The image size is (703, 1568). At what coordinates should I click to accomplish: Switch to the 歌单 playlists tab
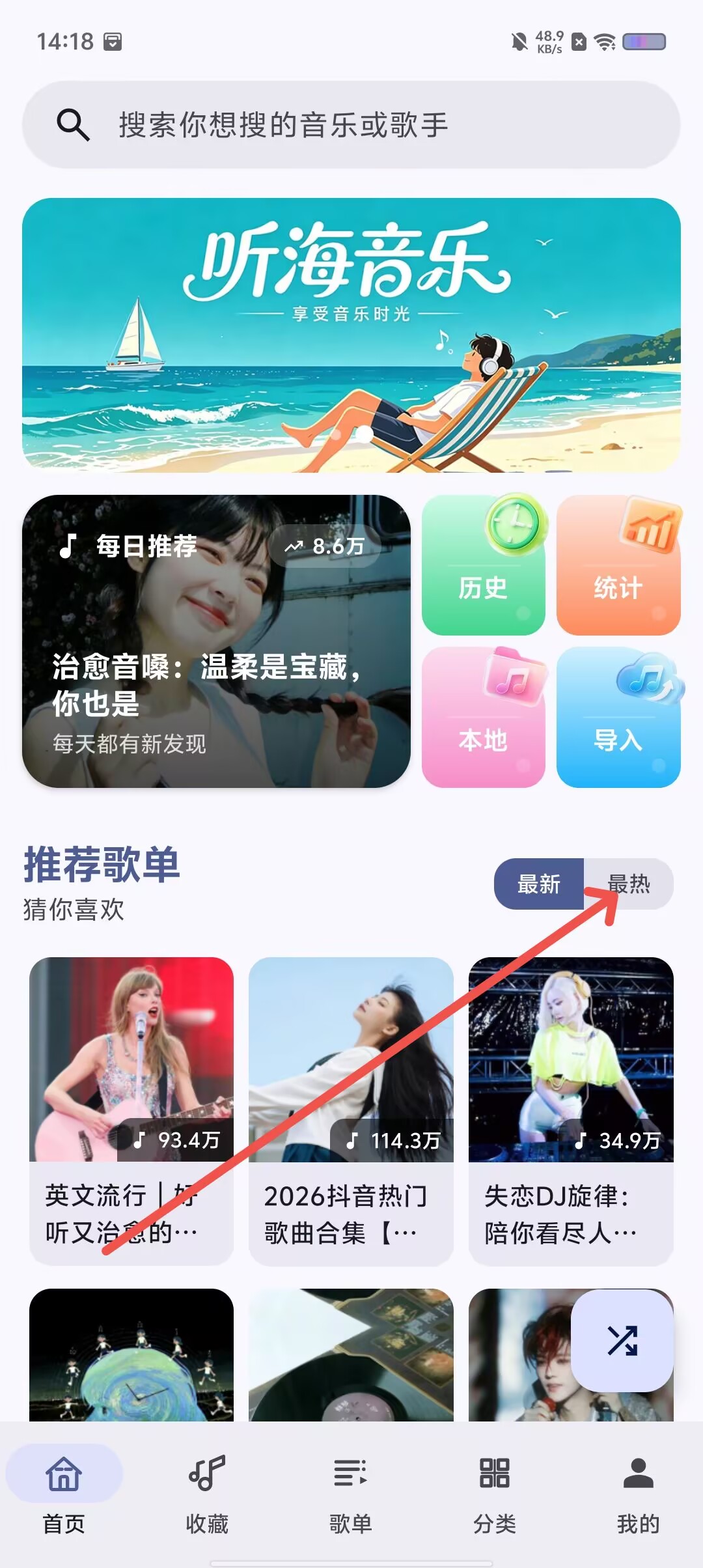[351, 1490]
